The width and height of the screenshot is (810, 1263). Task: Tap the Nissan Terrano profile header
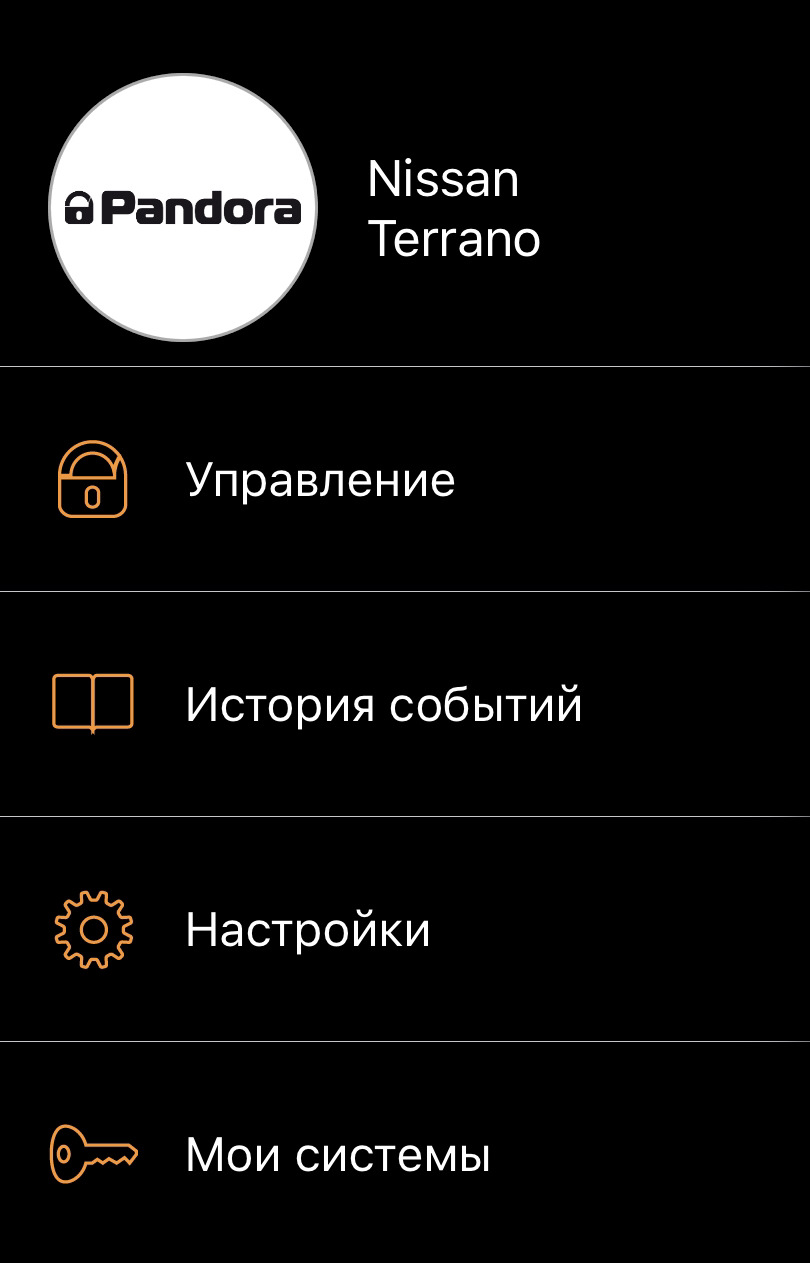click(x=453, y=209)
